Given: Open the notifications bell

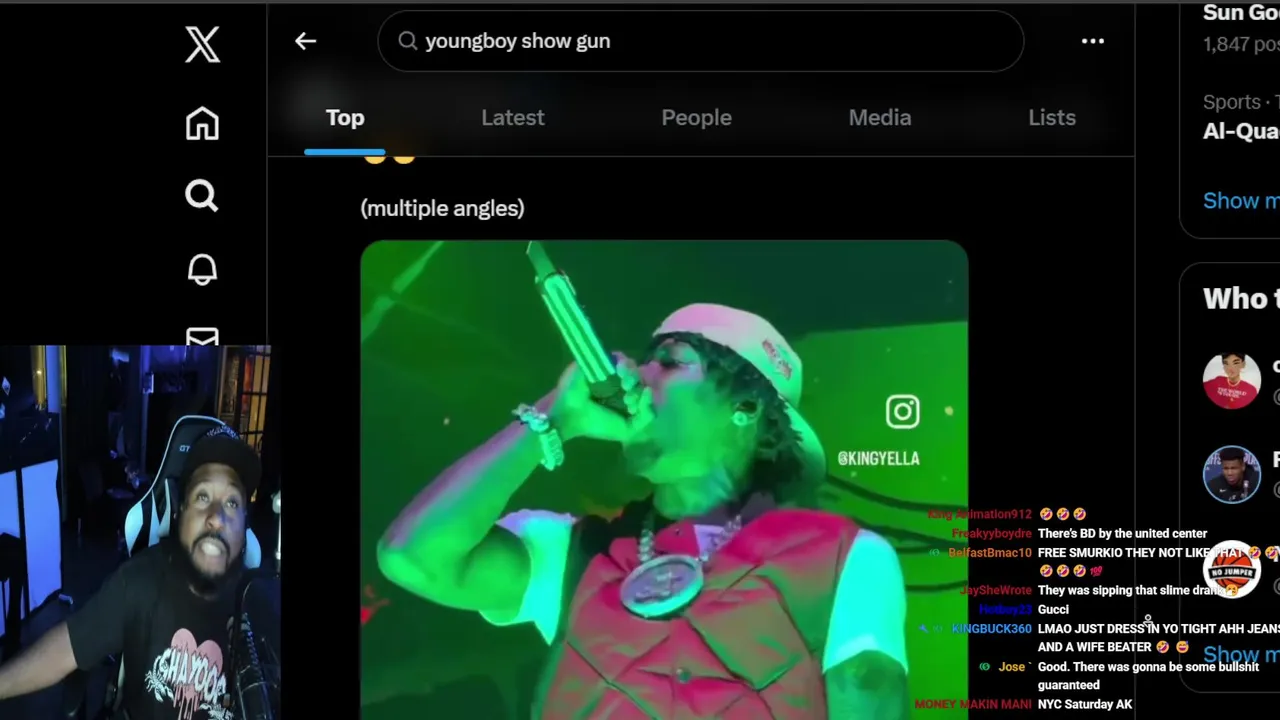Looking at the screenshot, I should pyautogui.click(x=202, y=269).
